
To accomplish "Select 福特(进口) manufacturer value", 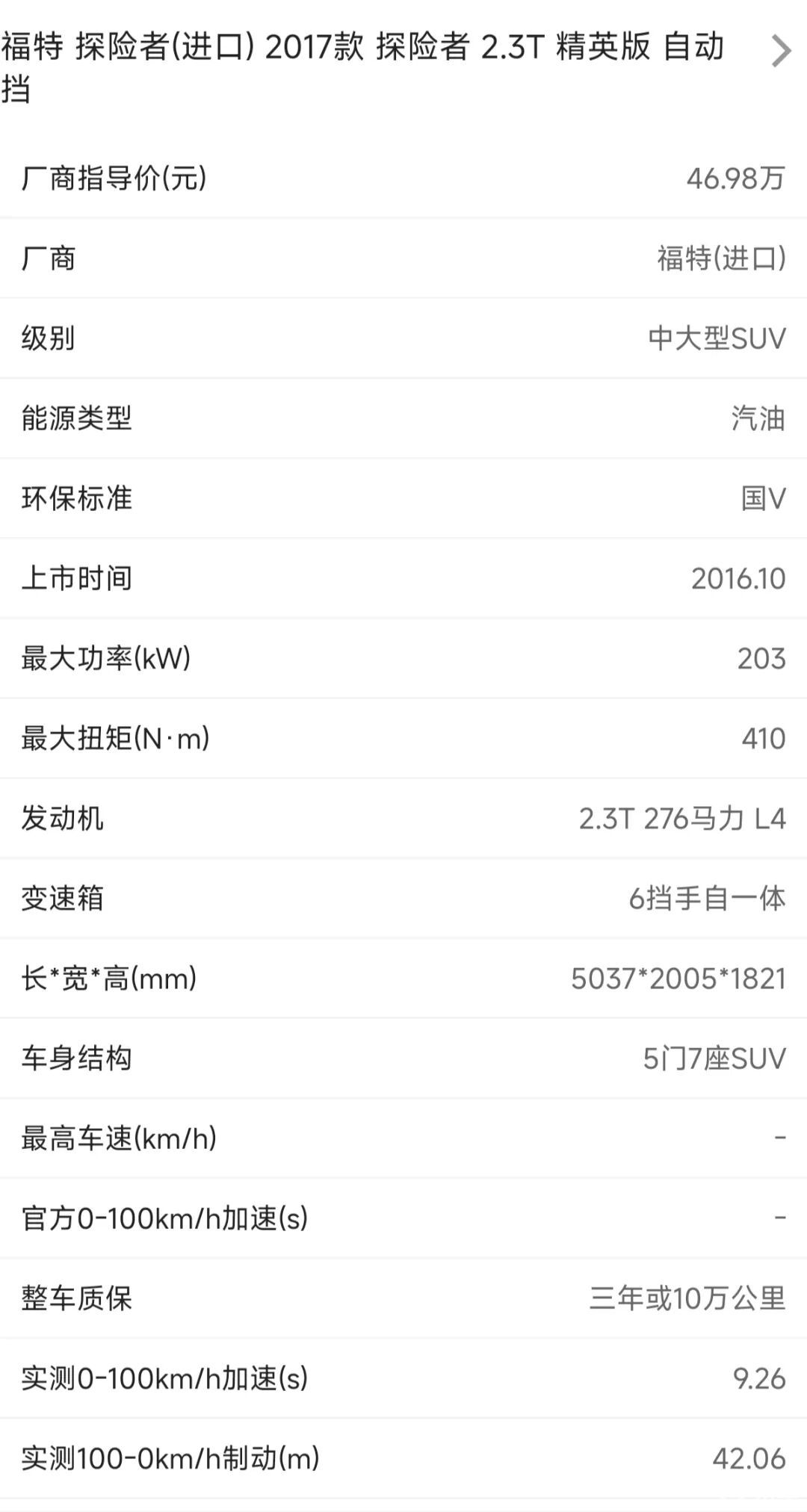I will (720, 259).
